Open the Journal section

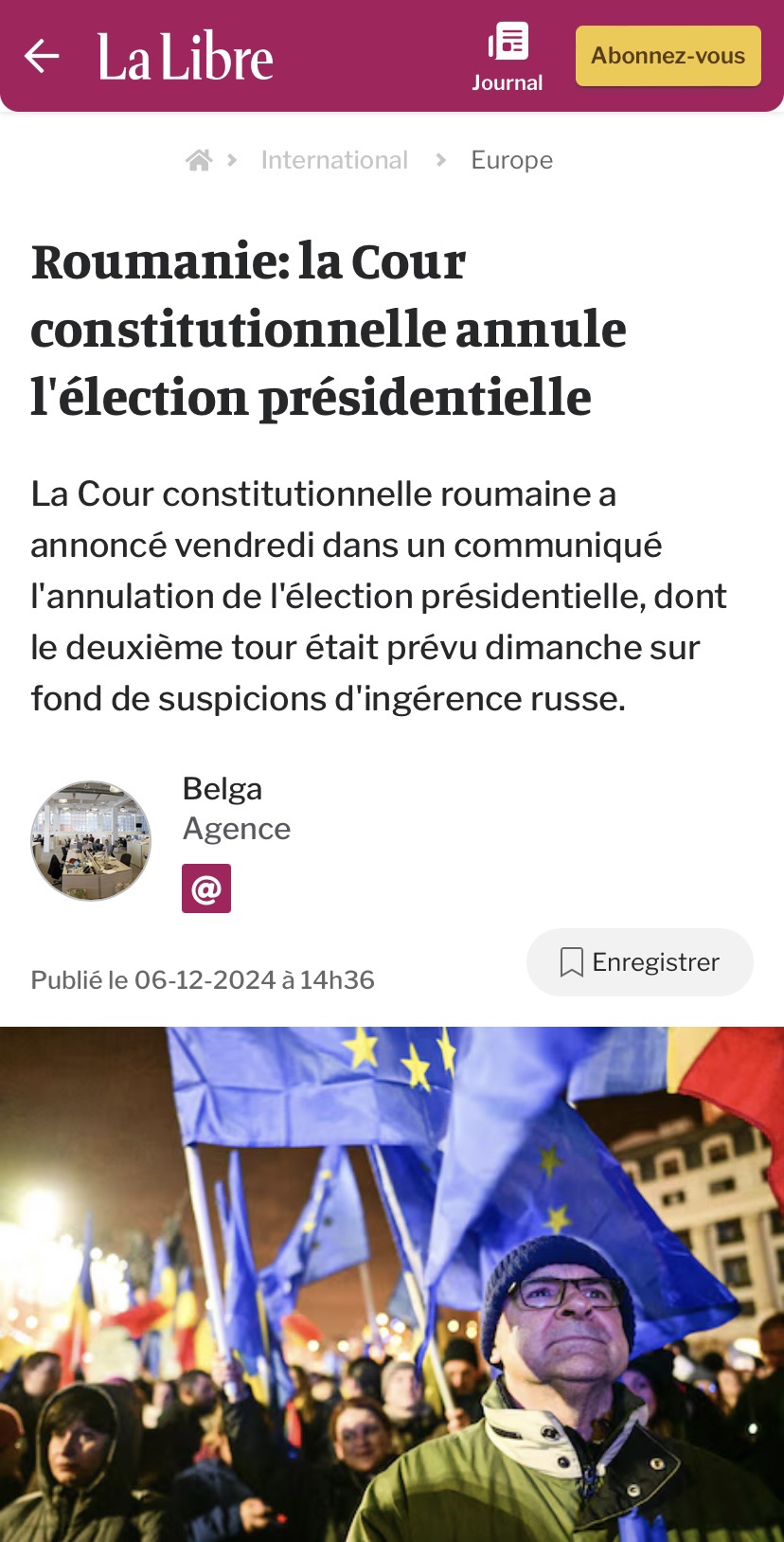coord(508,58)
